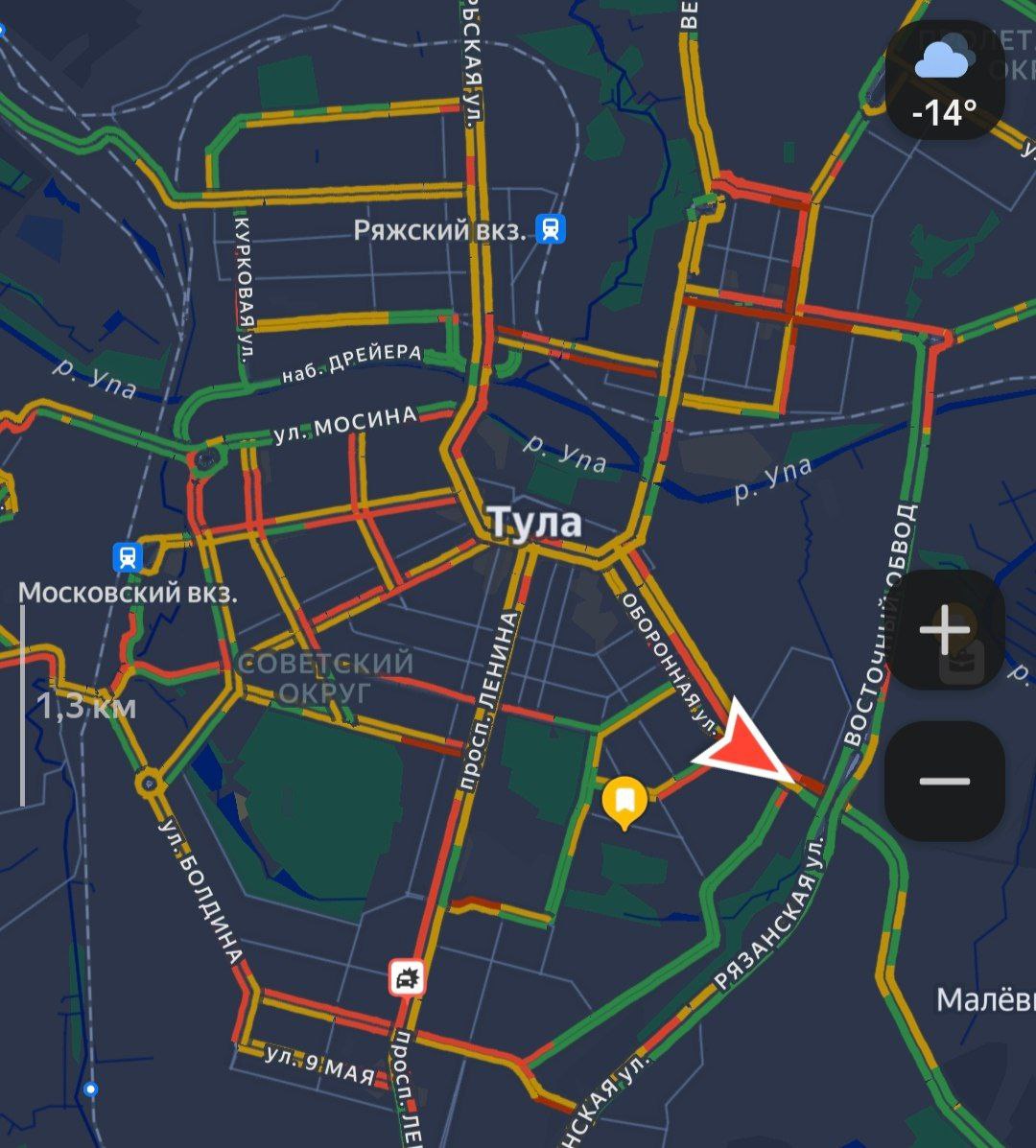Select the Московский вокзал train station icon

click(x=127, y=556)
